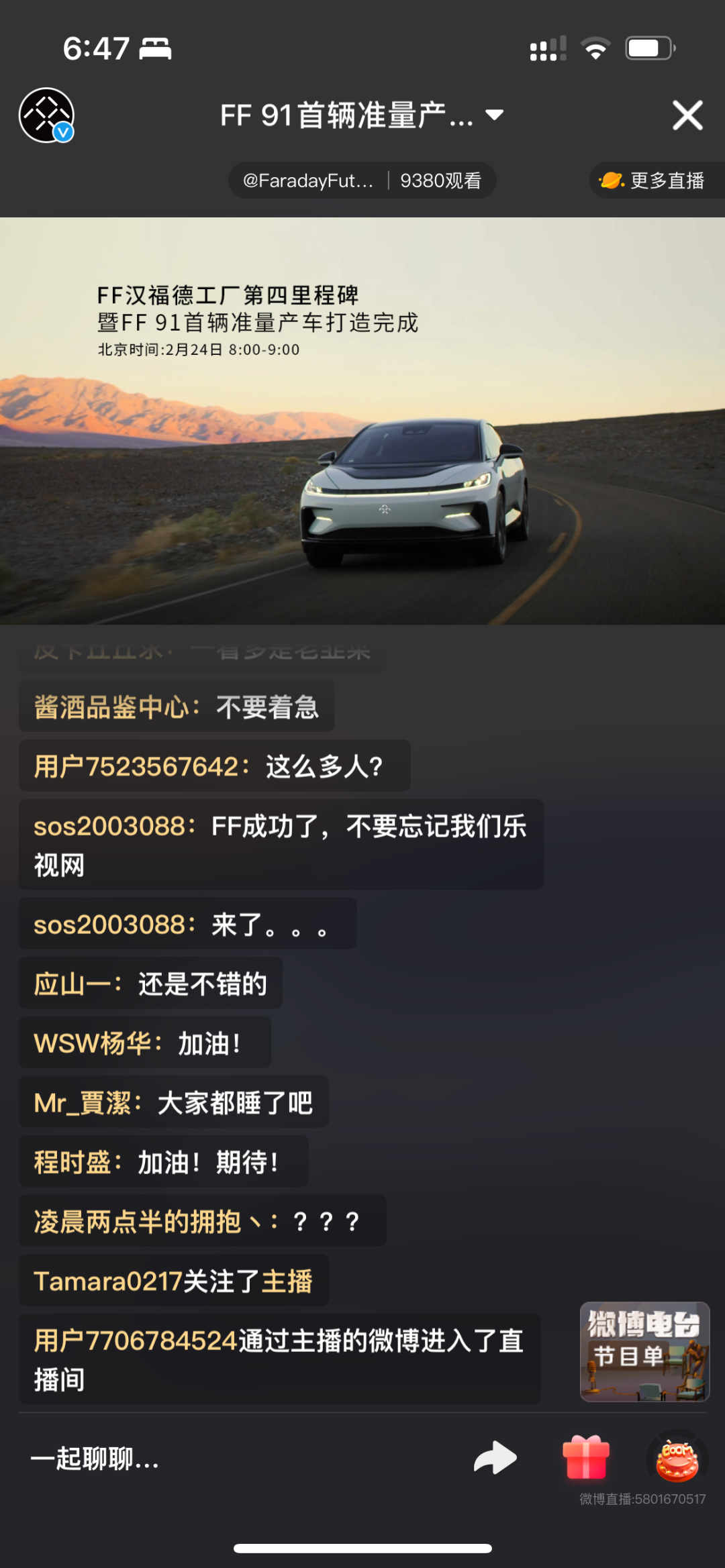The image size is (725, 1568).
Task: Tap sos2003088's comment about 乐视网
Action: pyautogui.click(x=281, y=845)
